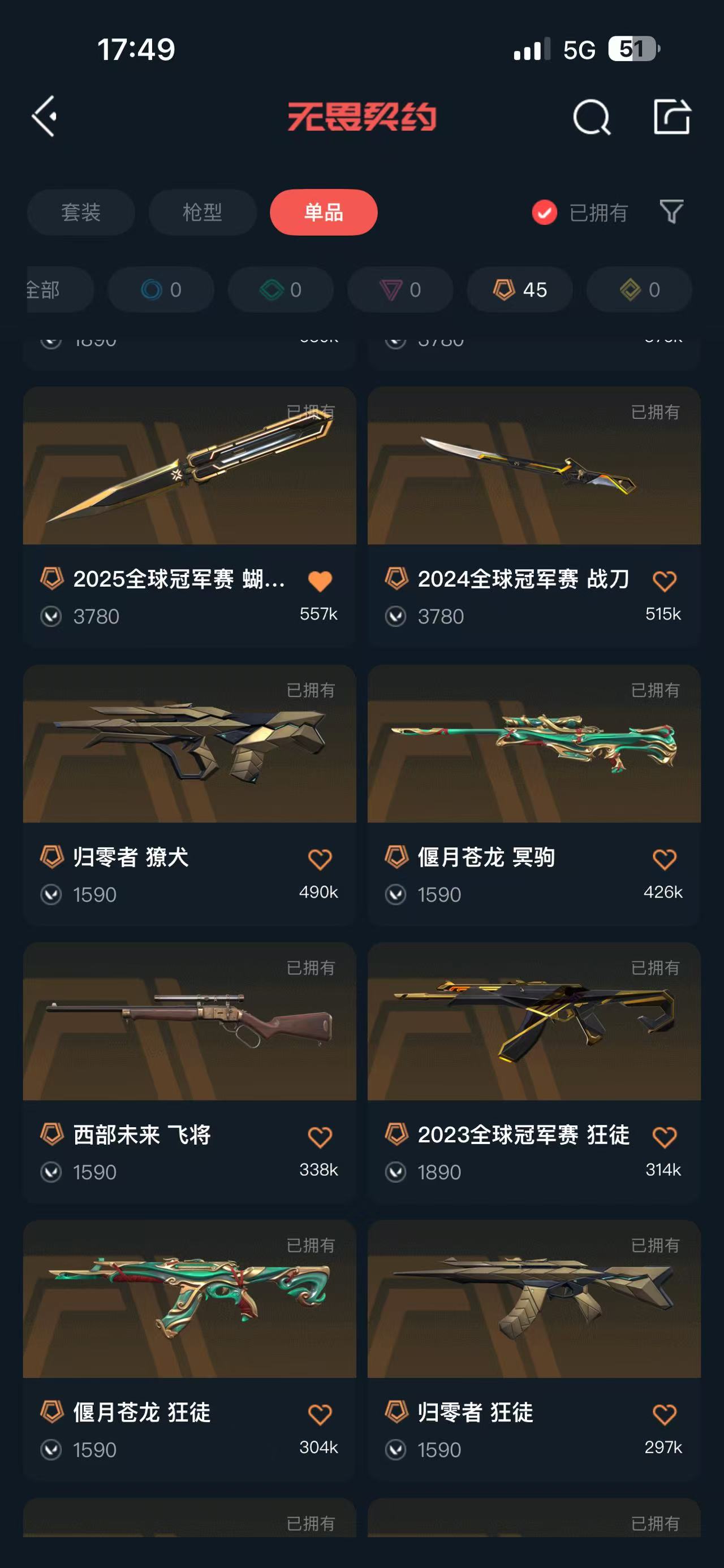The height and width of the screenshot is (1568, 724).
Task: Open the 归零者 獠犬 skin card
Action: pyautogui.click(x=189, y=744)
